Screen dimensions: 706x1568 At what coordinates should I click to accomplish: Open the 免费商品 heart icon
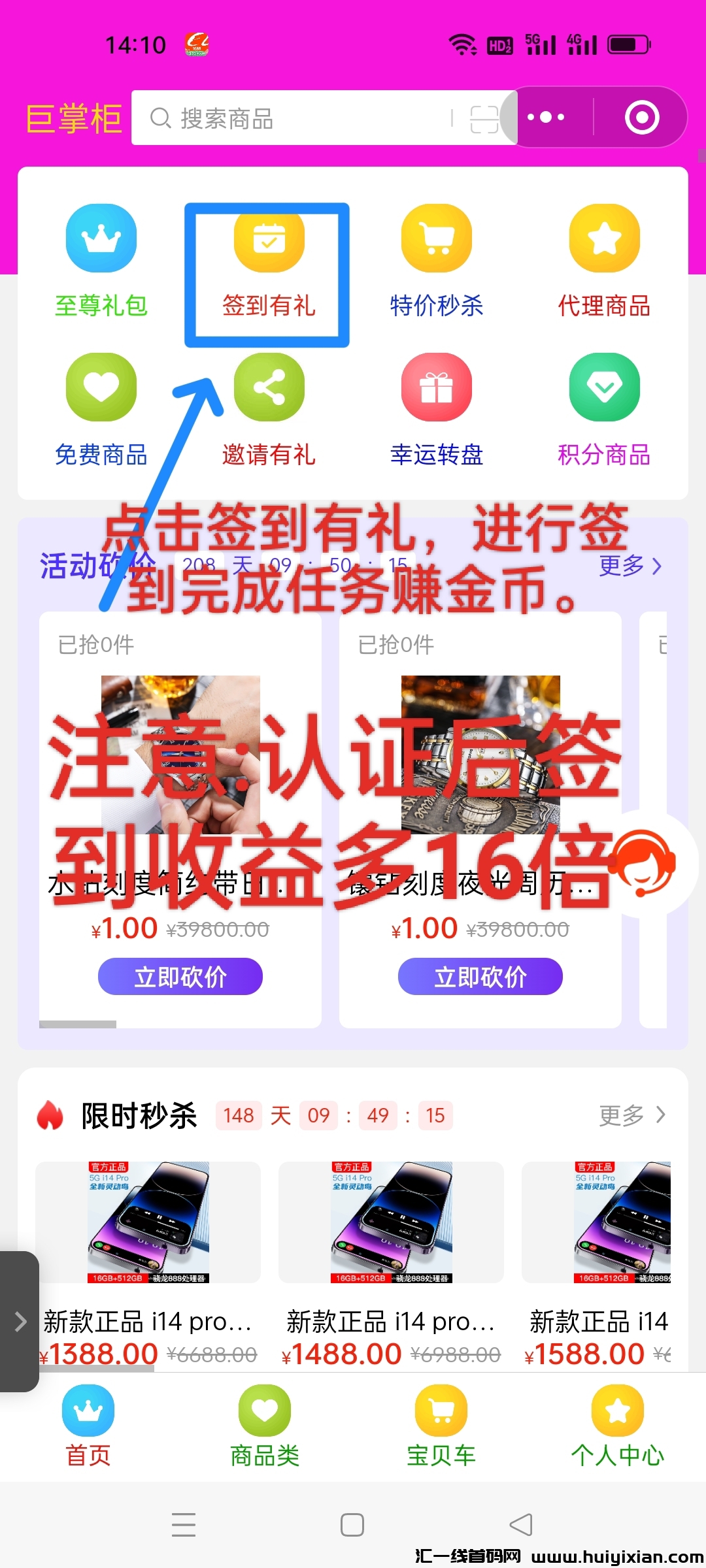[x=101, y=388]
